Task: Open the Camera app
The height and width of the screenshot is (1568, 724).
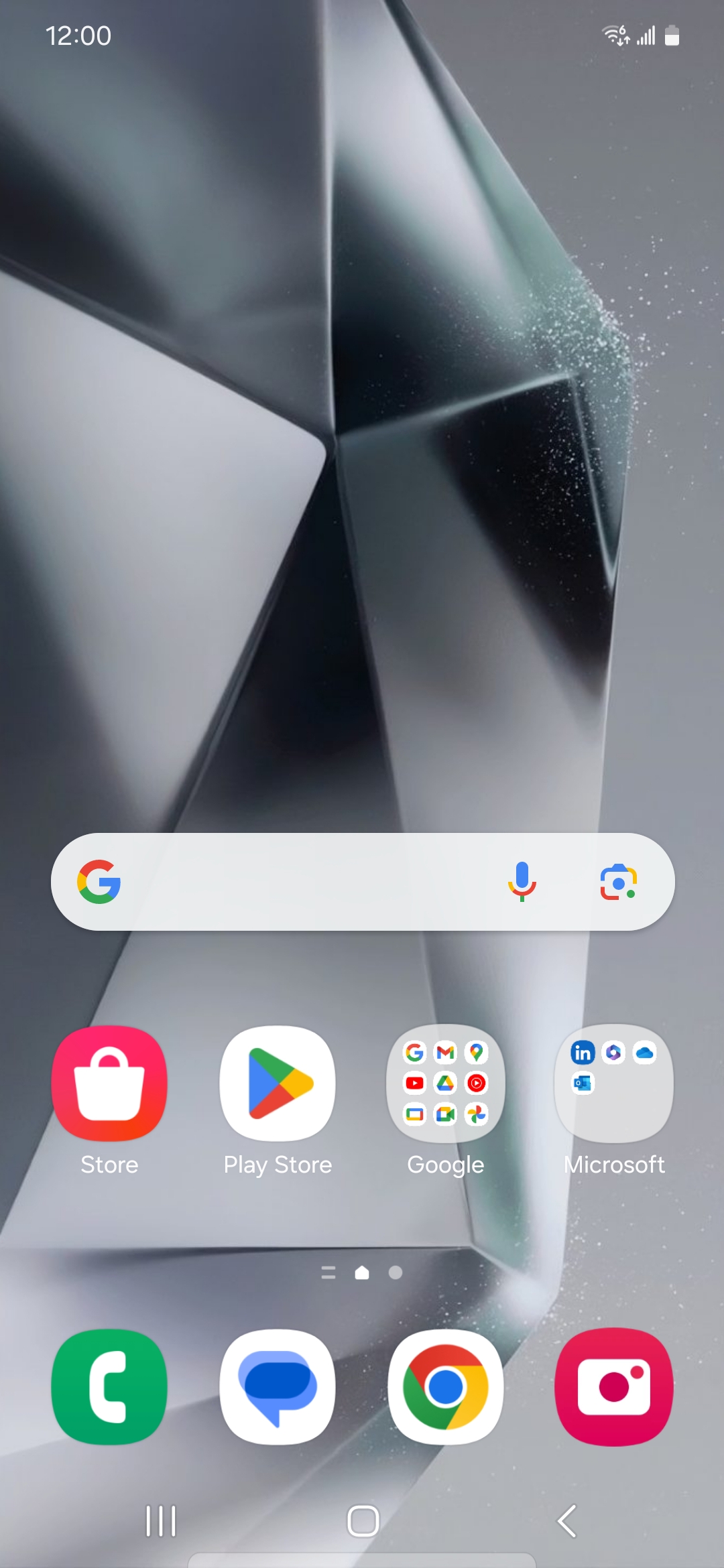Action: point(614,1386)
